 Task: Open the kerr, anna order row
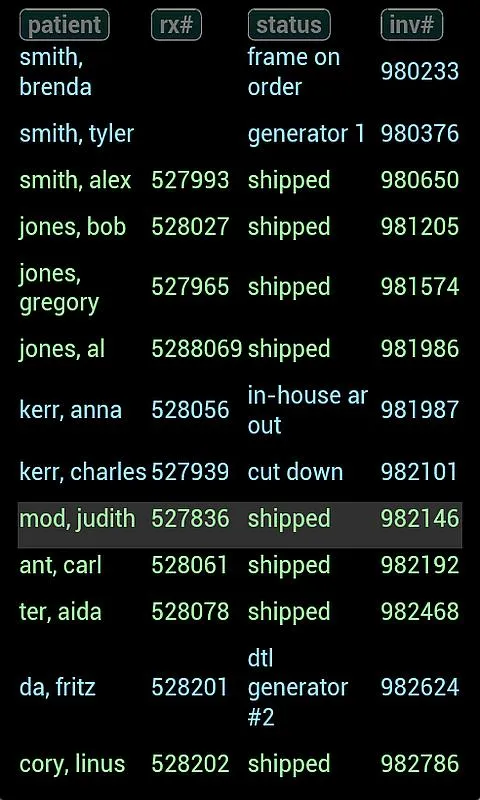pos(240,410)
